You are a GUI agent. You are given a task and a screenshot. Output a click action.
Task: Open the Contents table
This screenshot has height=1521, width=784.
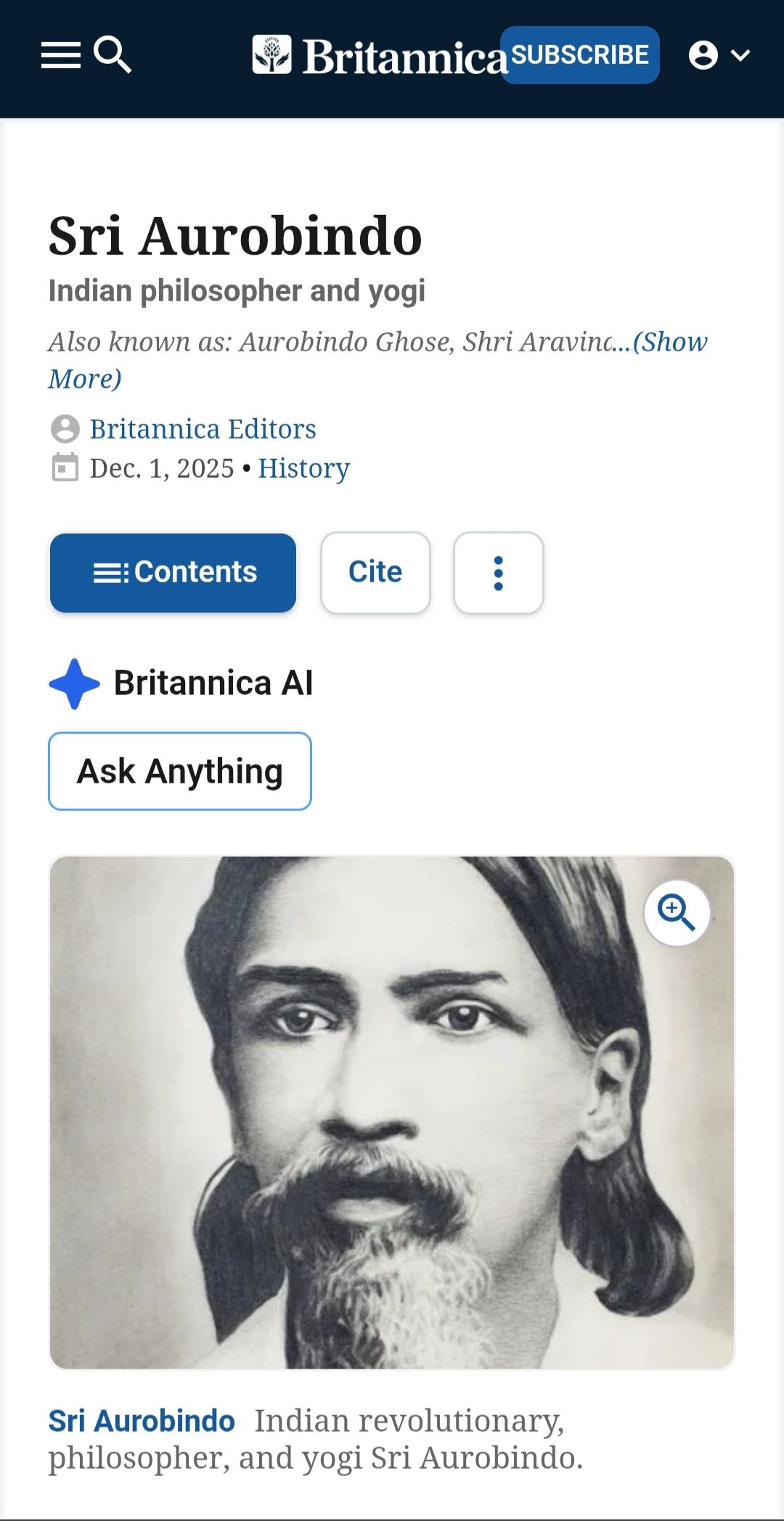[173, 573]
